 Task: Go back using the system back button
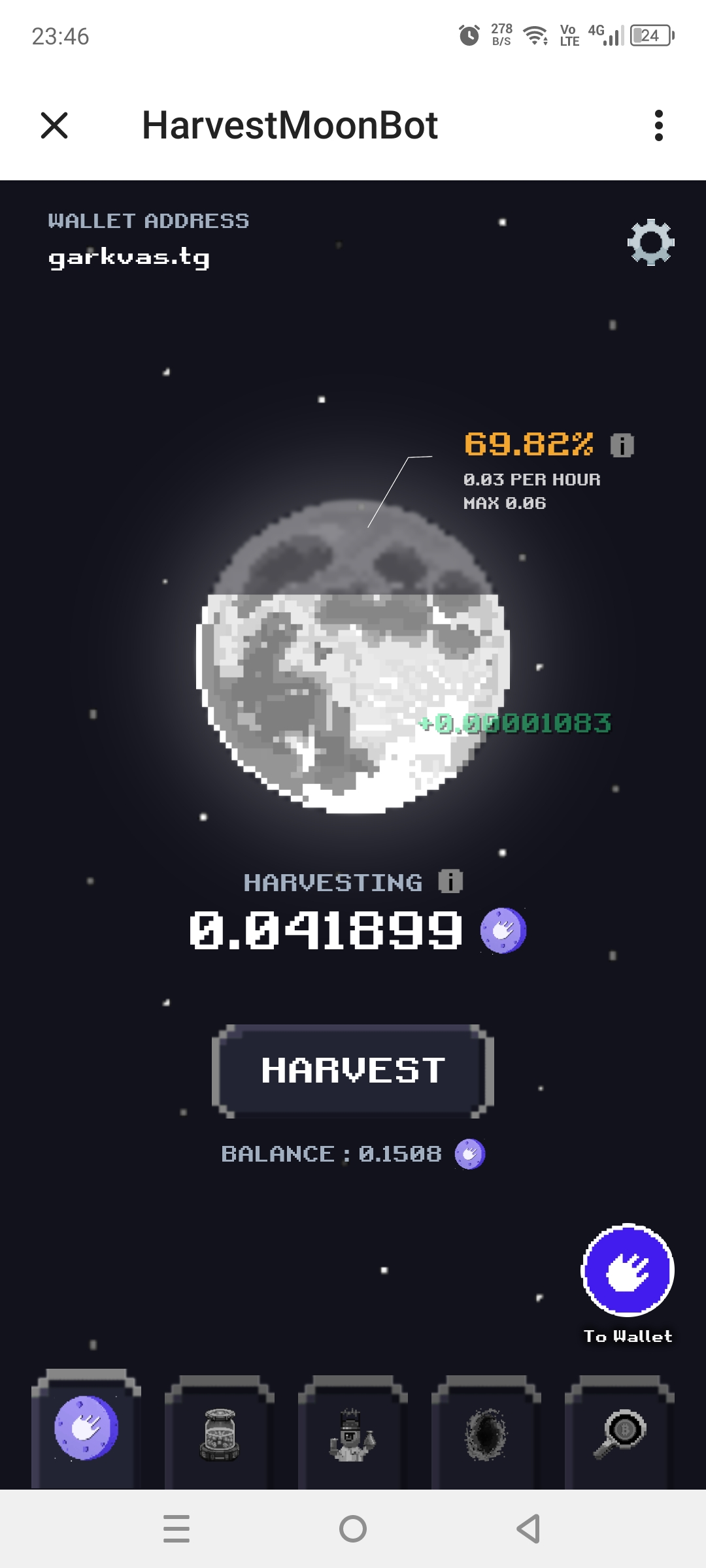[528, 1529]
